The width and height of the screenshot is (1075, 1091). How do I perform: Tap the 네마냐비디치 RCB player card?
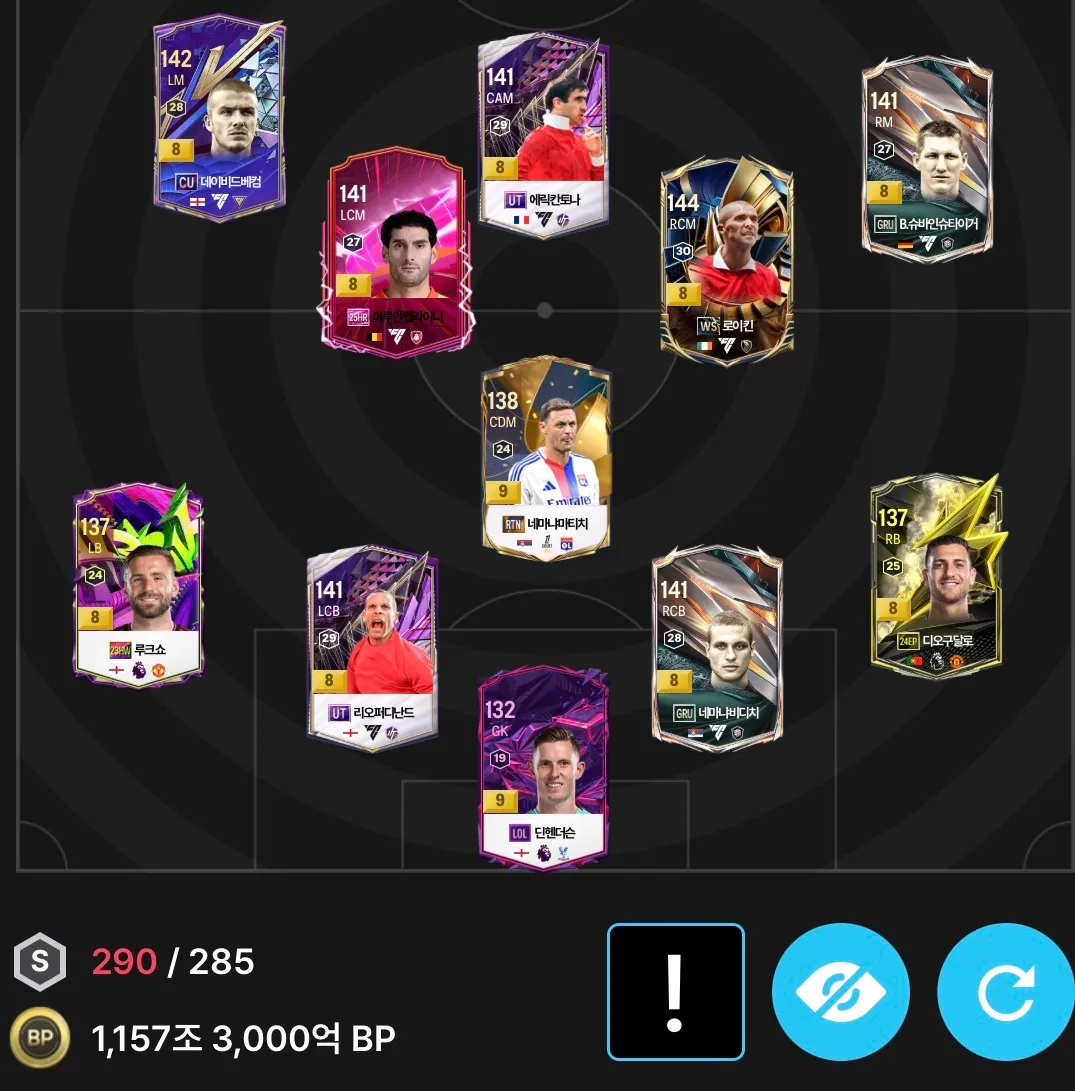tap(717, 648)
